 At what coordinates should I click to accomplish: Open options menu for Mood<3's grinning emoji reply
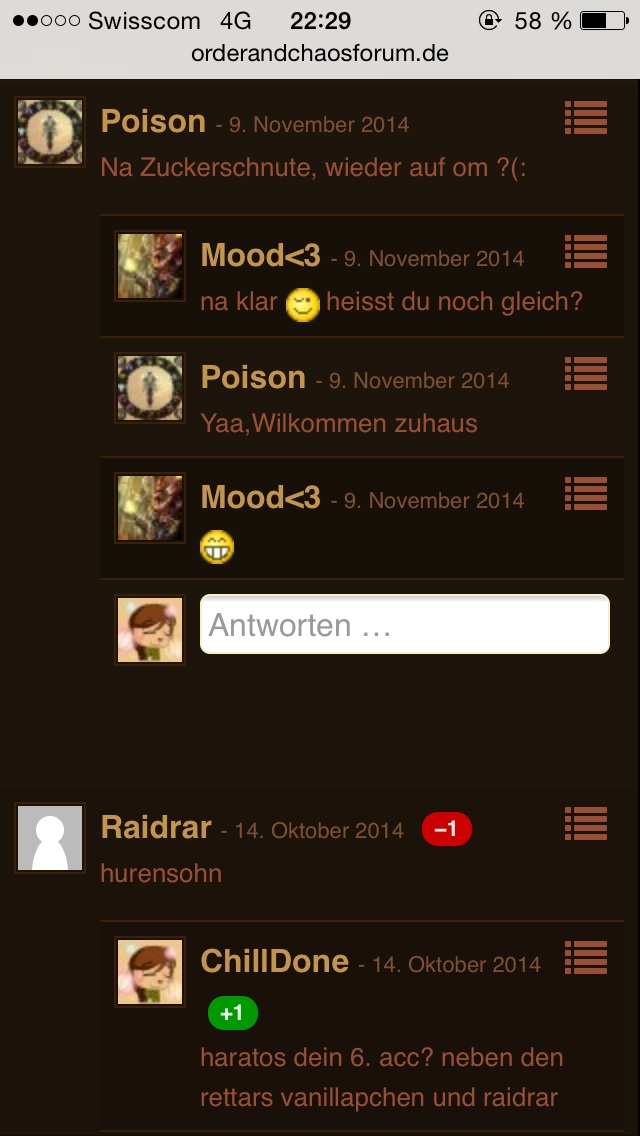586,493
